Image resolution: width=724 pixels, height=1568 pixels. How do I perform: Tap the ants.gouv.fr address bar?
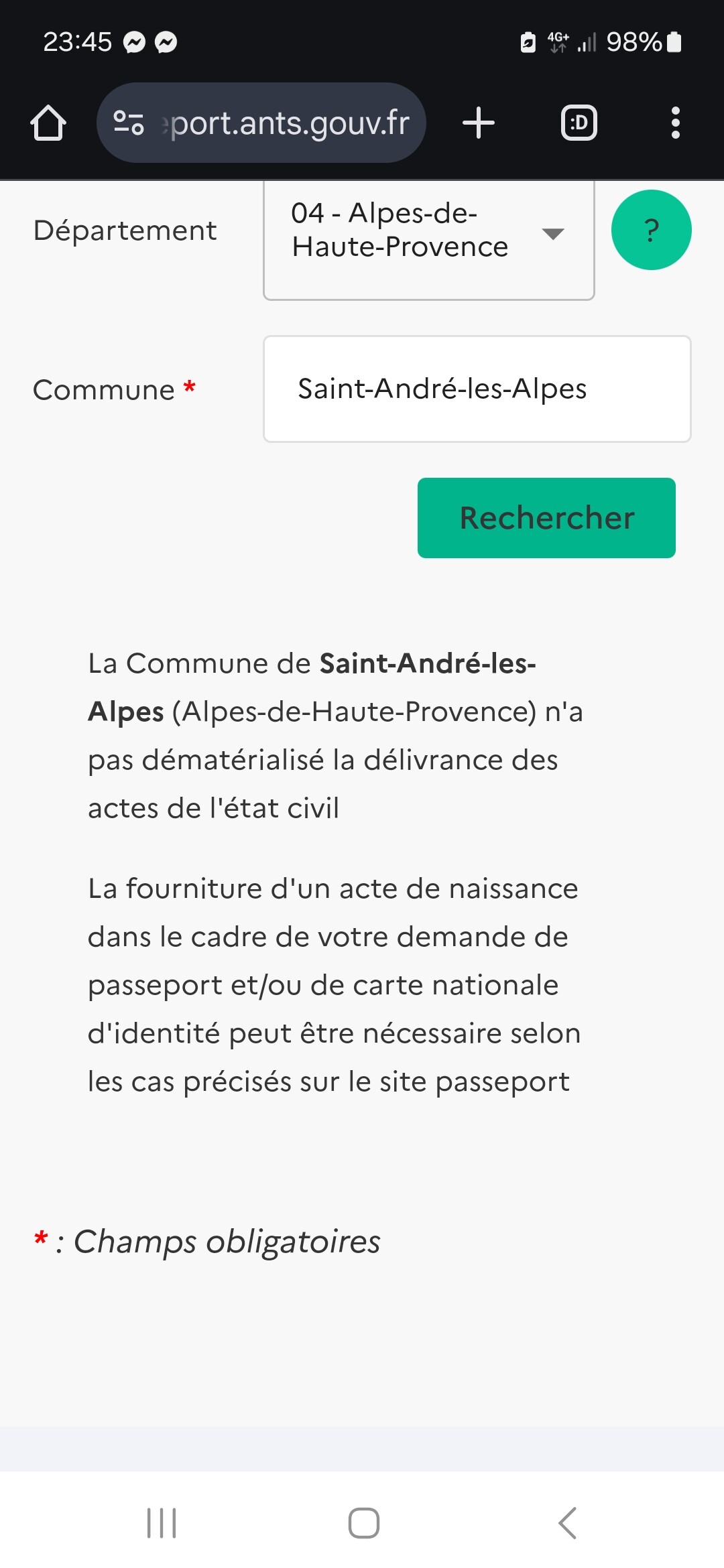point(261,123)
